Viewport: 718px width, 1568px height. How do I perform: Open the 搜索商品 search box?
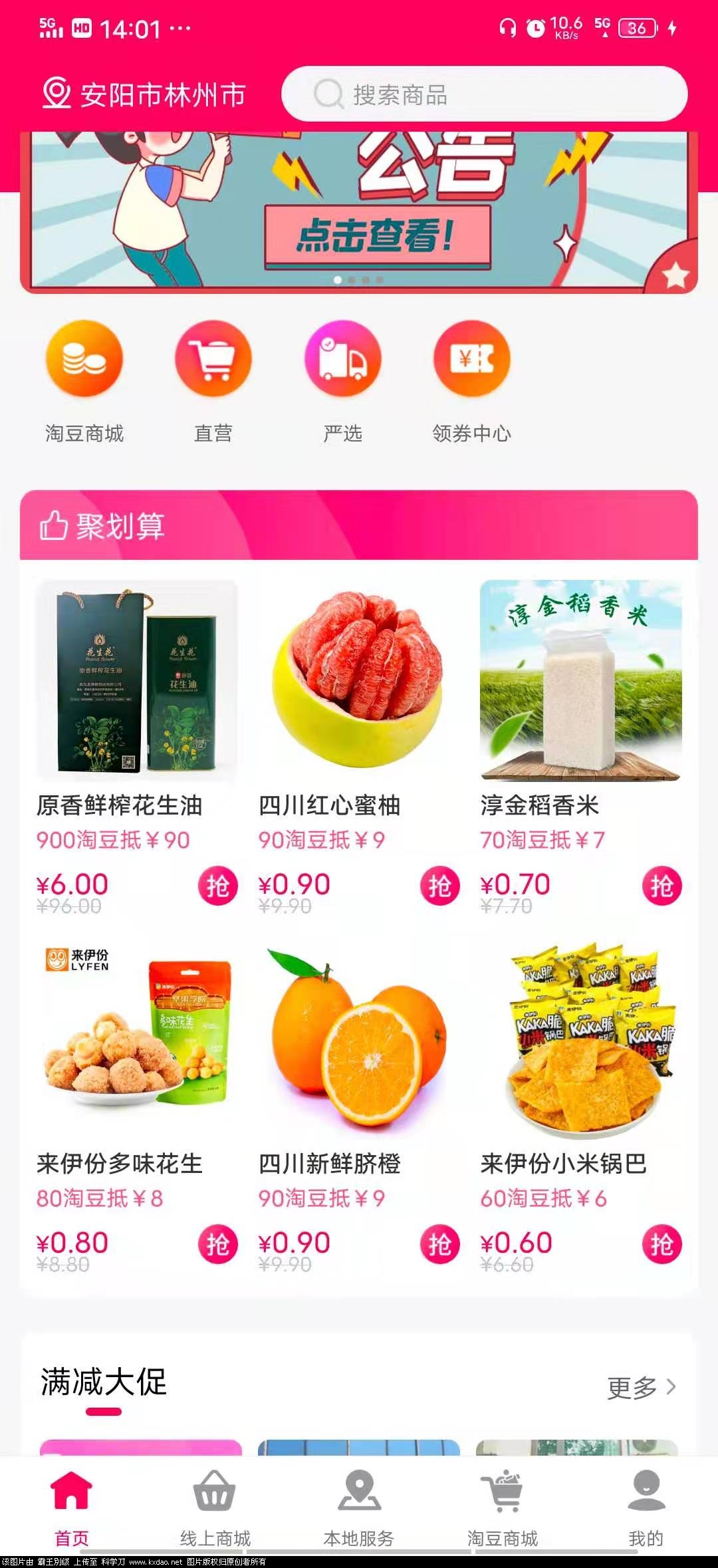coord(484,94)
